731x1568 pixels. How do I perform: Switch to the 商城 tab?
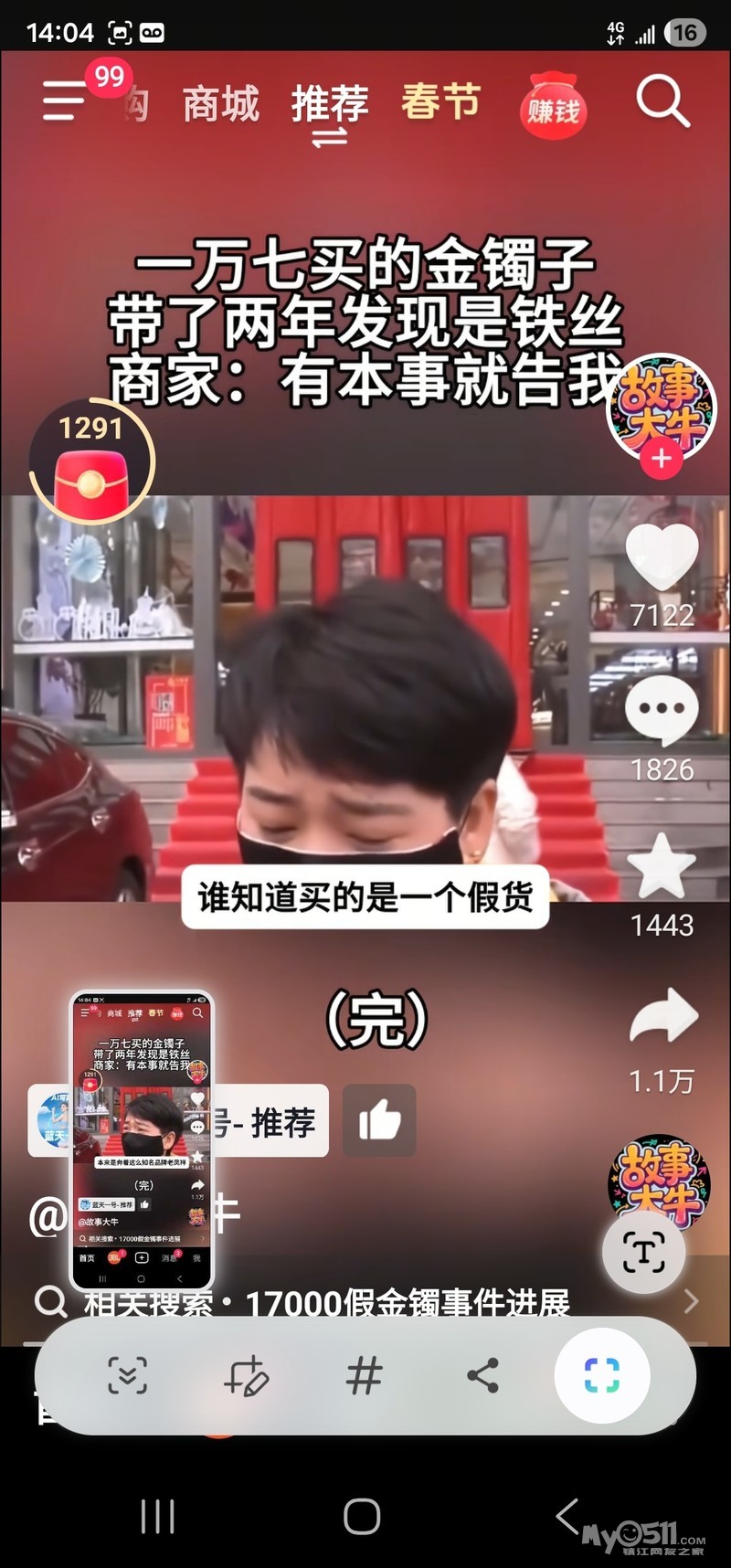point(220,104)
